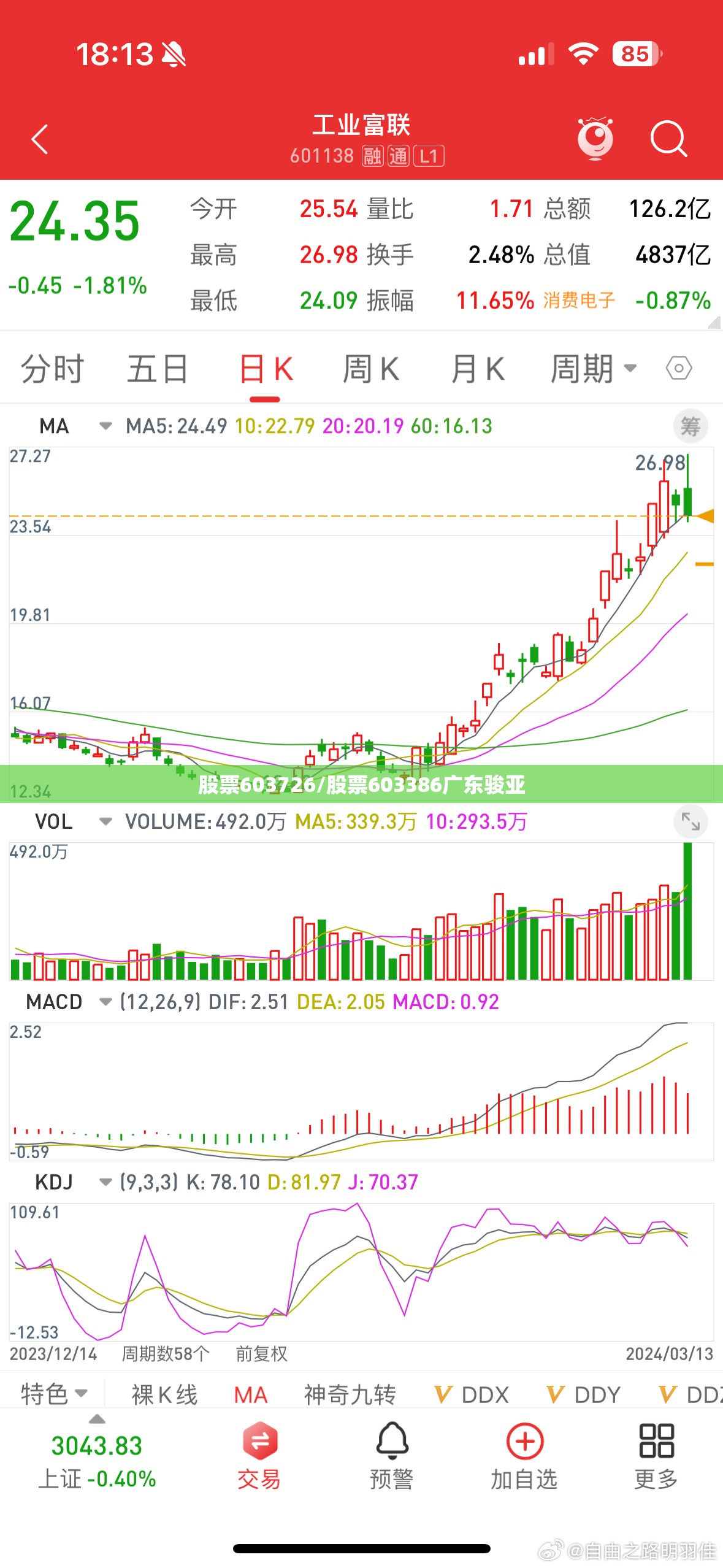
Task: Tap the 筹 chip distribution button
Action: click(x=690, y=426)
